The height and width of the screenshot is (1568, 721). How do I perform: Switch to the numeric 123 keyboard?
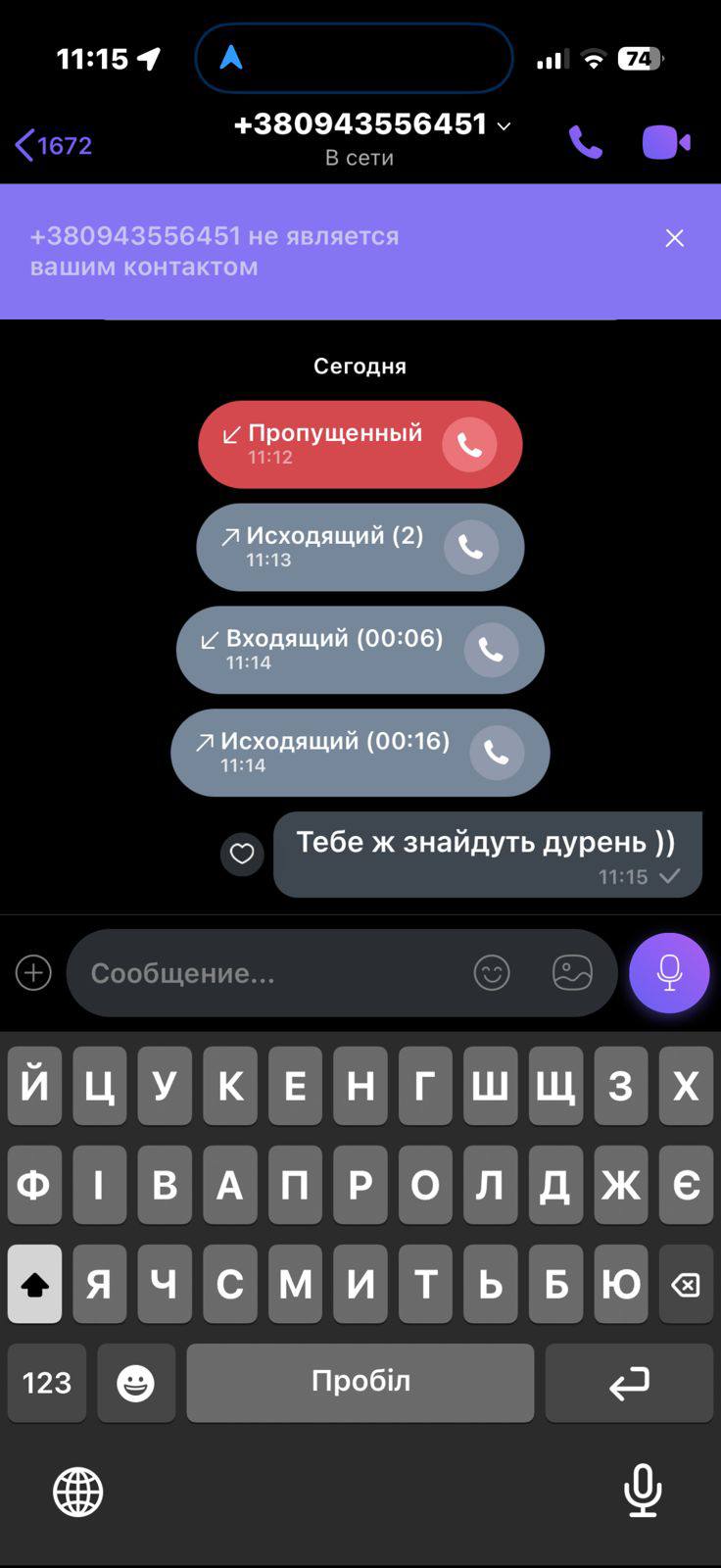[46, 1383]
